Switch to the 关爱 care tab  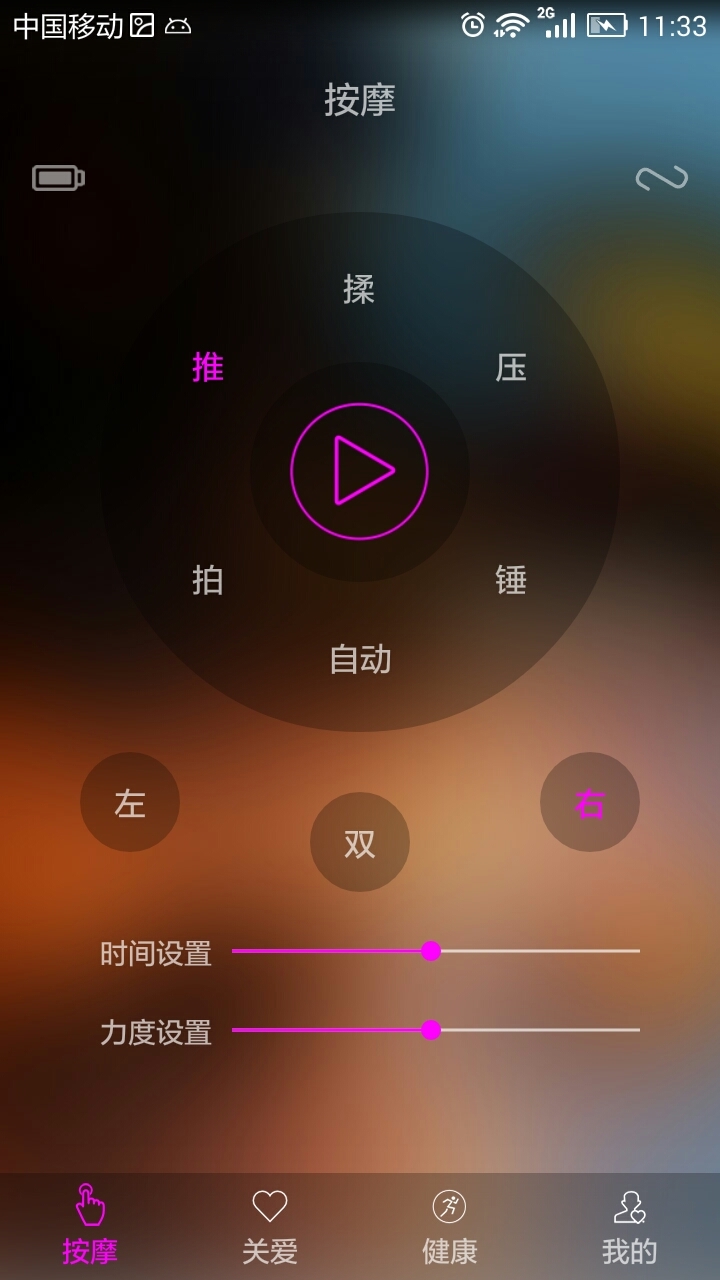pos(270,1226)
